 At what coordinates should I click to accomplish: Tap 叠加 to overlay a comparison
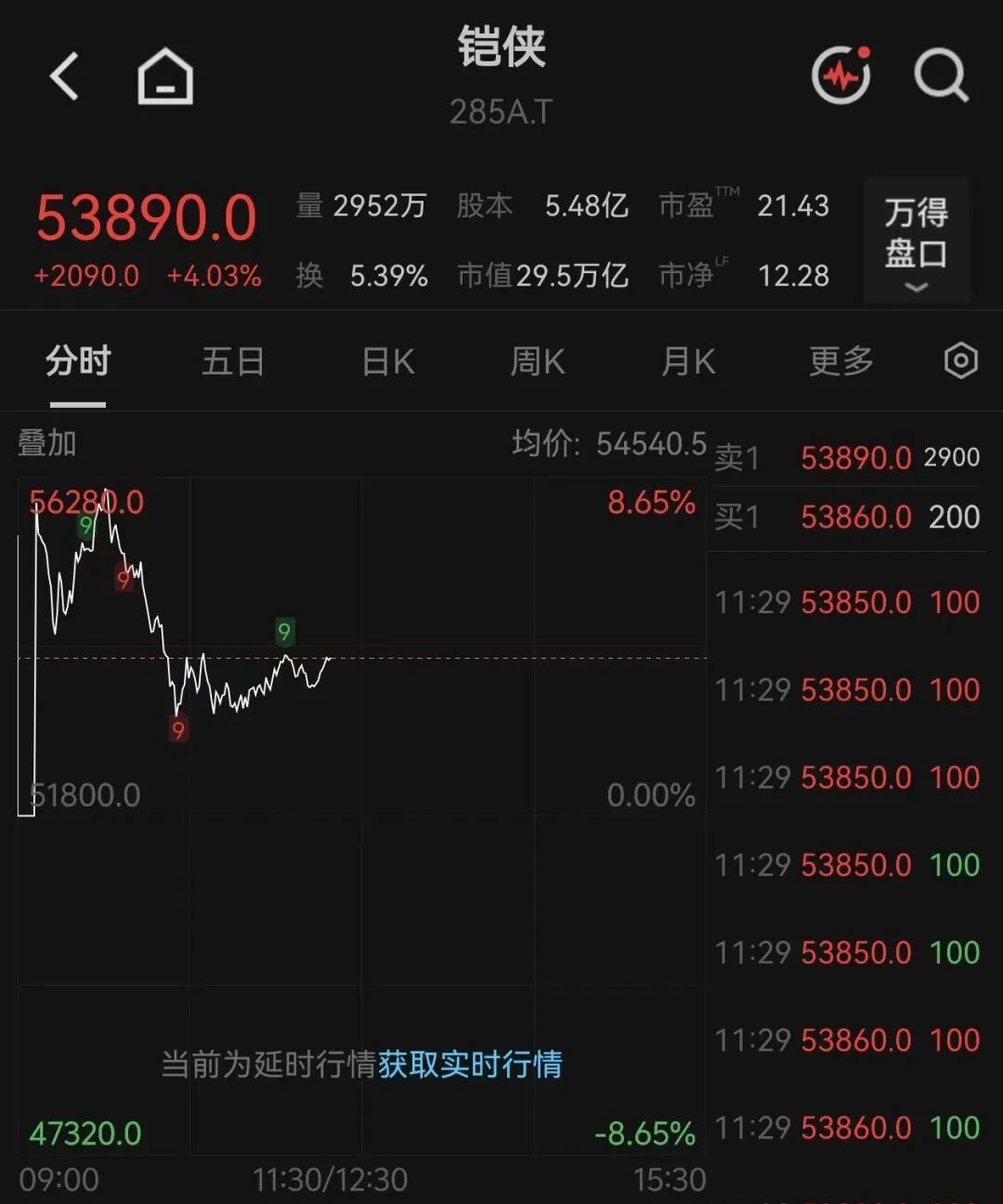pyautogui.click(x=47, y=443)
